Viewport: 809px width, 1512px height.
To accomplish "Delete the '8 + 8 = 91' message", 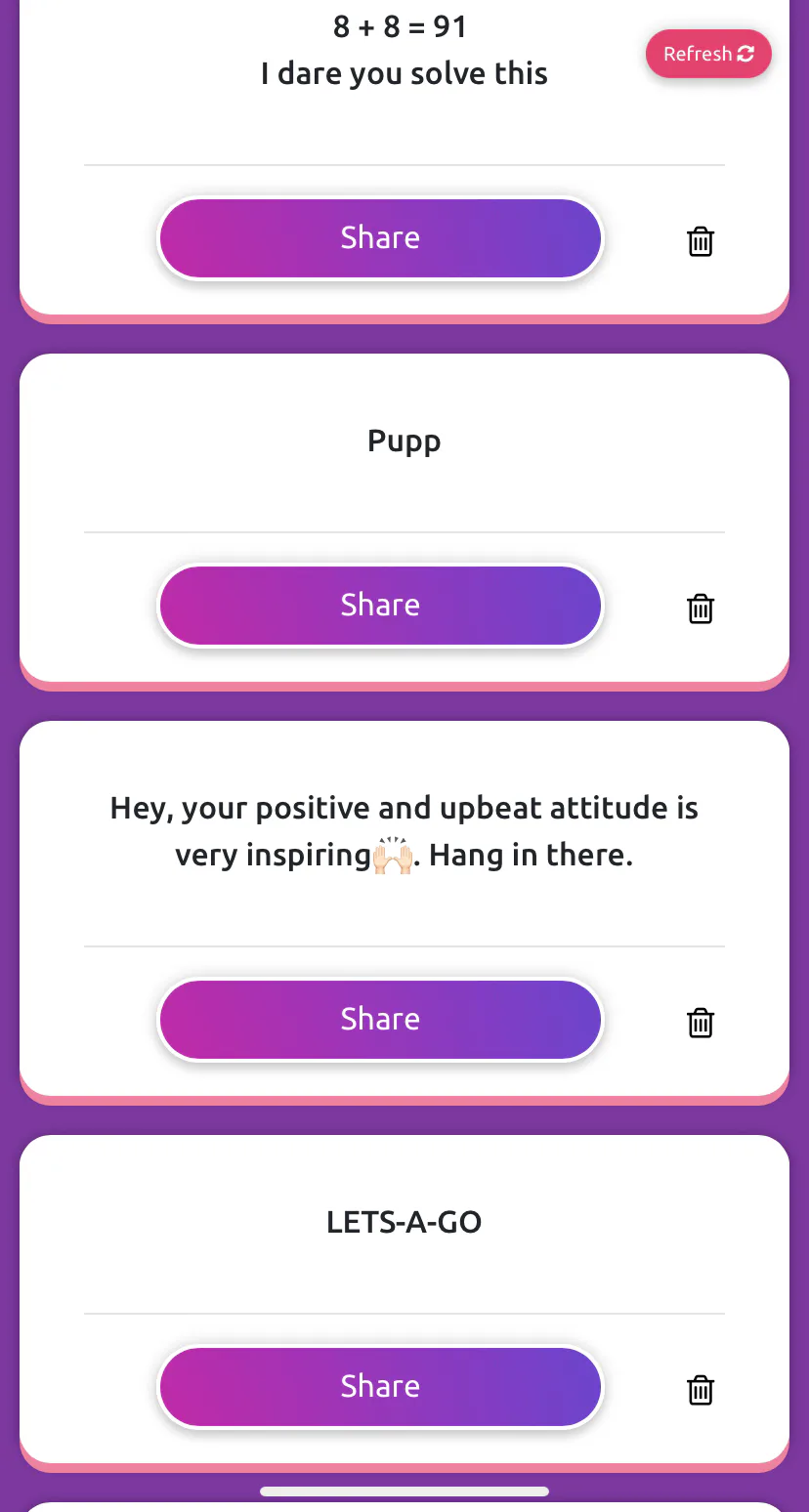I will (x=701, y=241).
